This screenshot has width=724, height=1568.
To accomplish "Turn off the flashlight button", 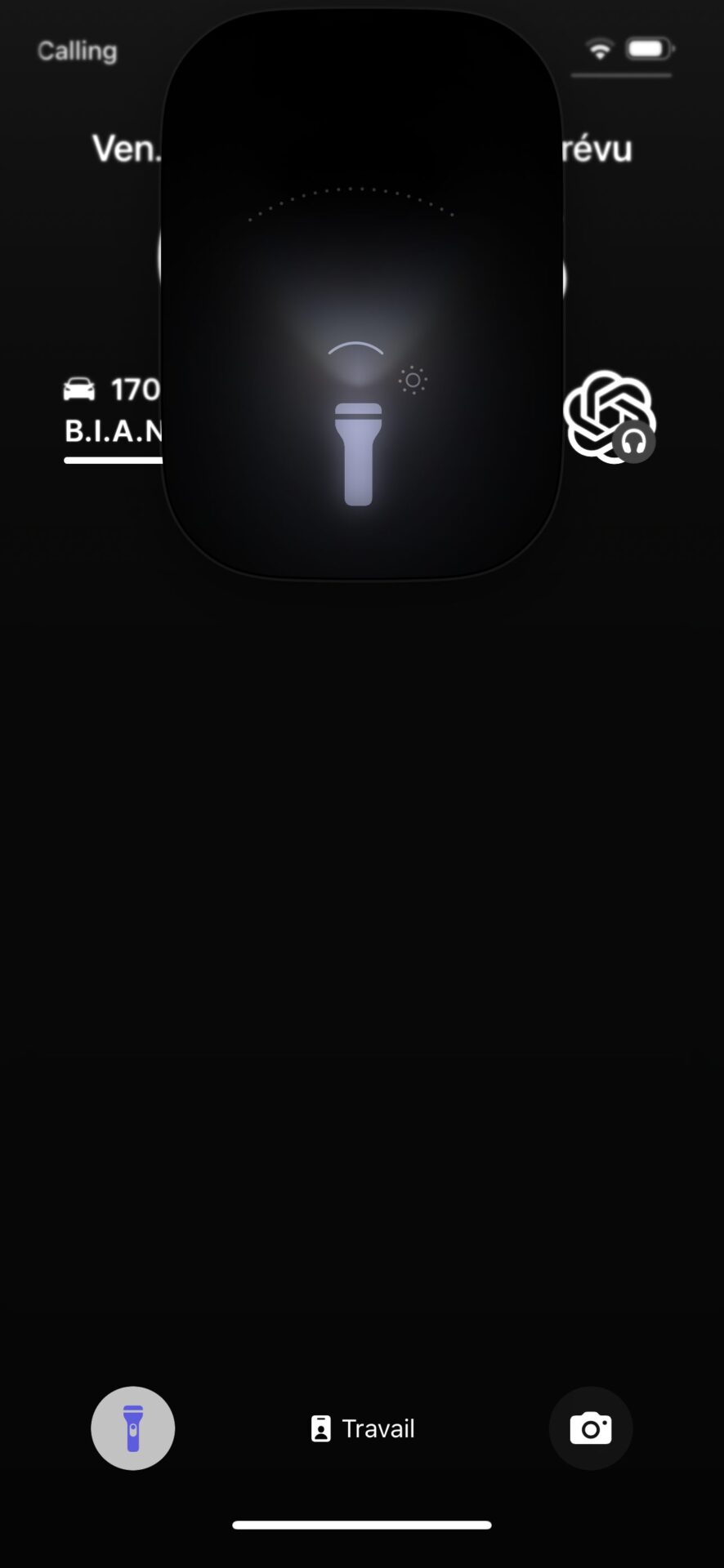I will pos(132,1428).
